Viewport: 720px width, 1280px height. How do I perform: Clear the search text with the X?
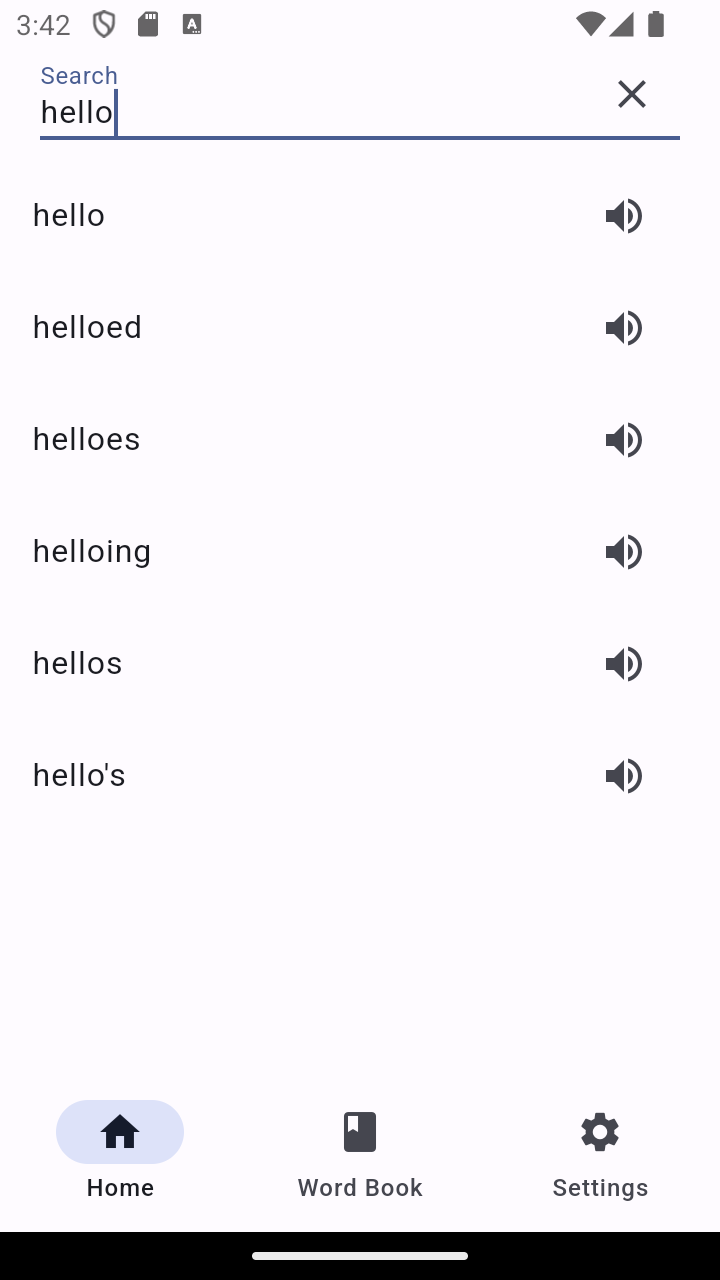coord(631,94)
